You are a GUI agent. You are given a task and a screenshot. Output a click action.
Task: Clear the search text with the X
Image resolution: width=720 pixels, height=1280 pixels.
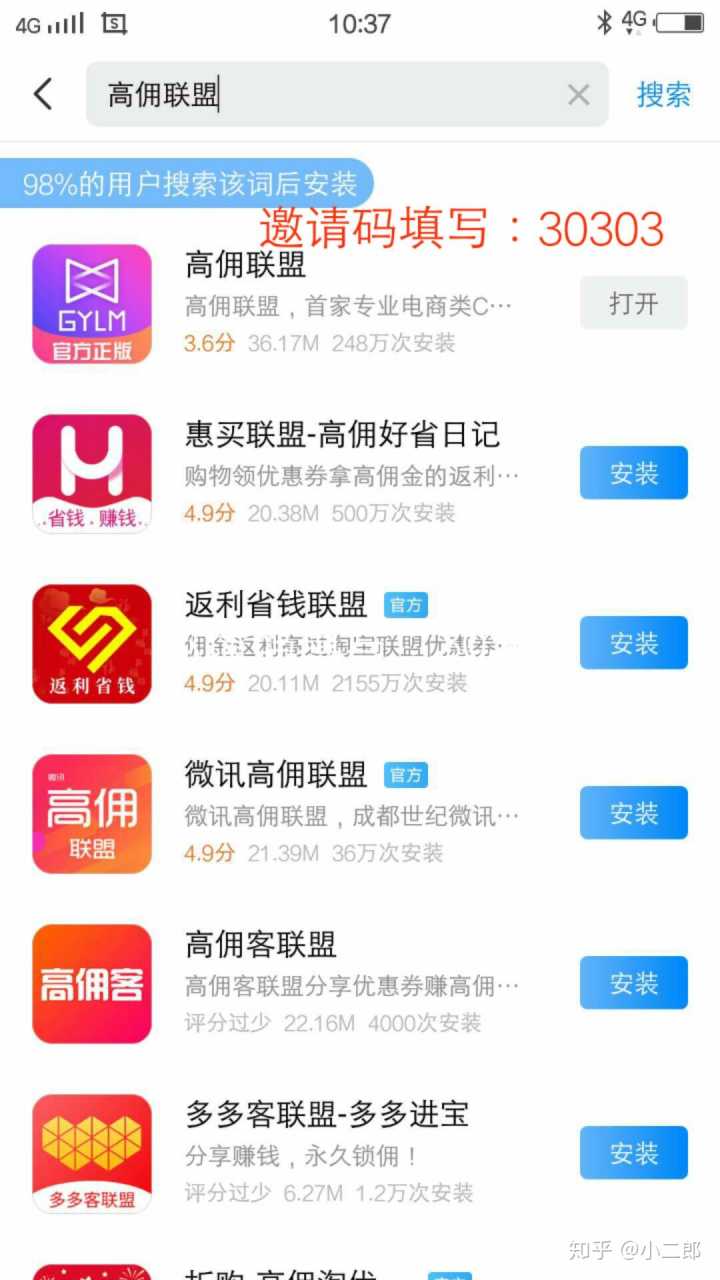pyautogui.click(x=578, y=95)
